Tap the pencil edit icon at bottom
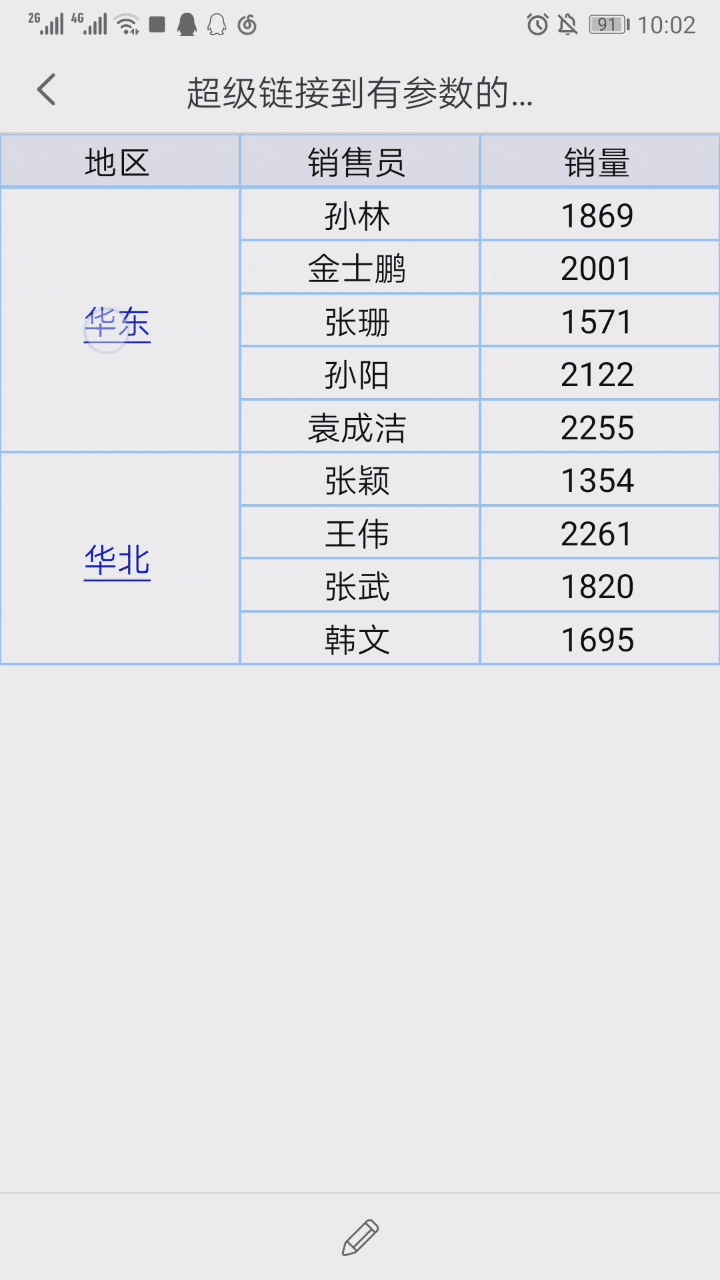This screenshot has height=1280, width=720. click(360, 1238)
